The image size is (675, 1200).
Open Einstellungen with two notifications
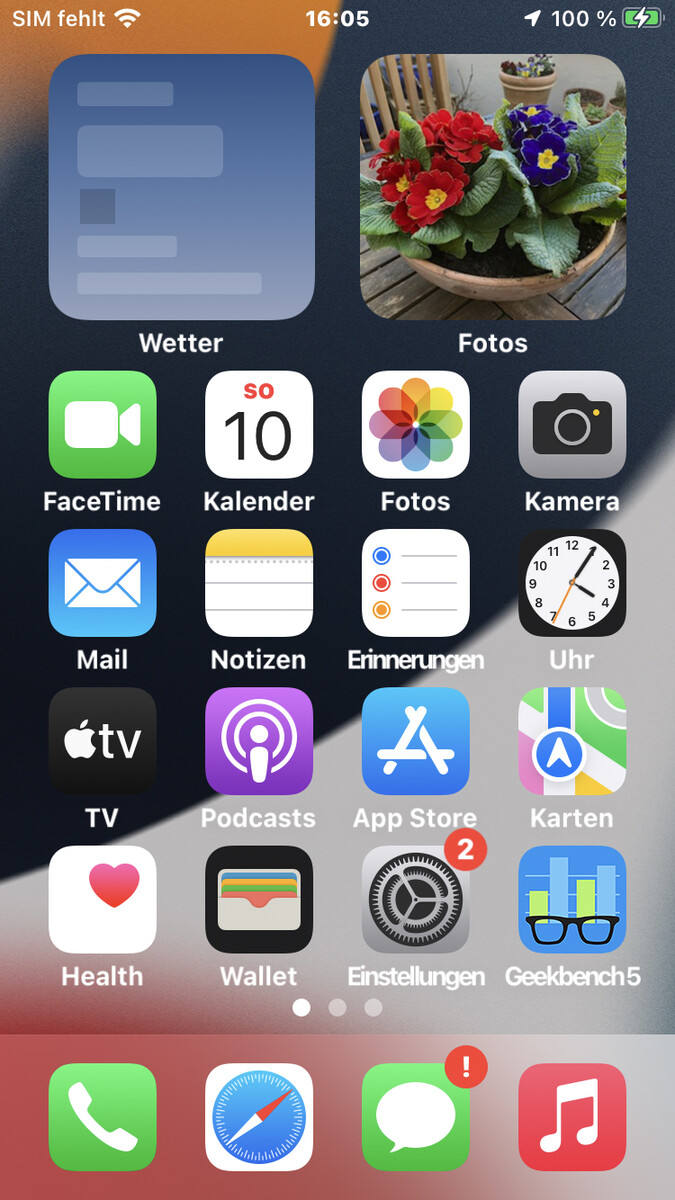point(415,899)
